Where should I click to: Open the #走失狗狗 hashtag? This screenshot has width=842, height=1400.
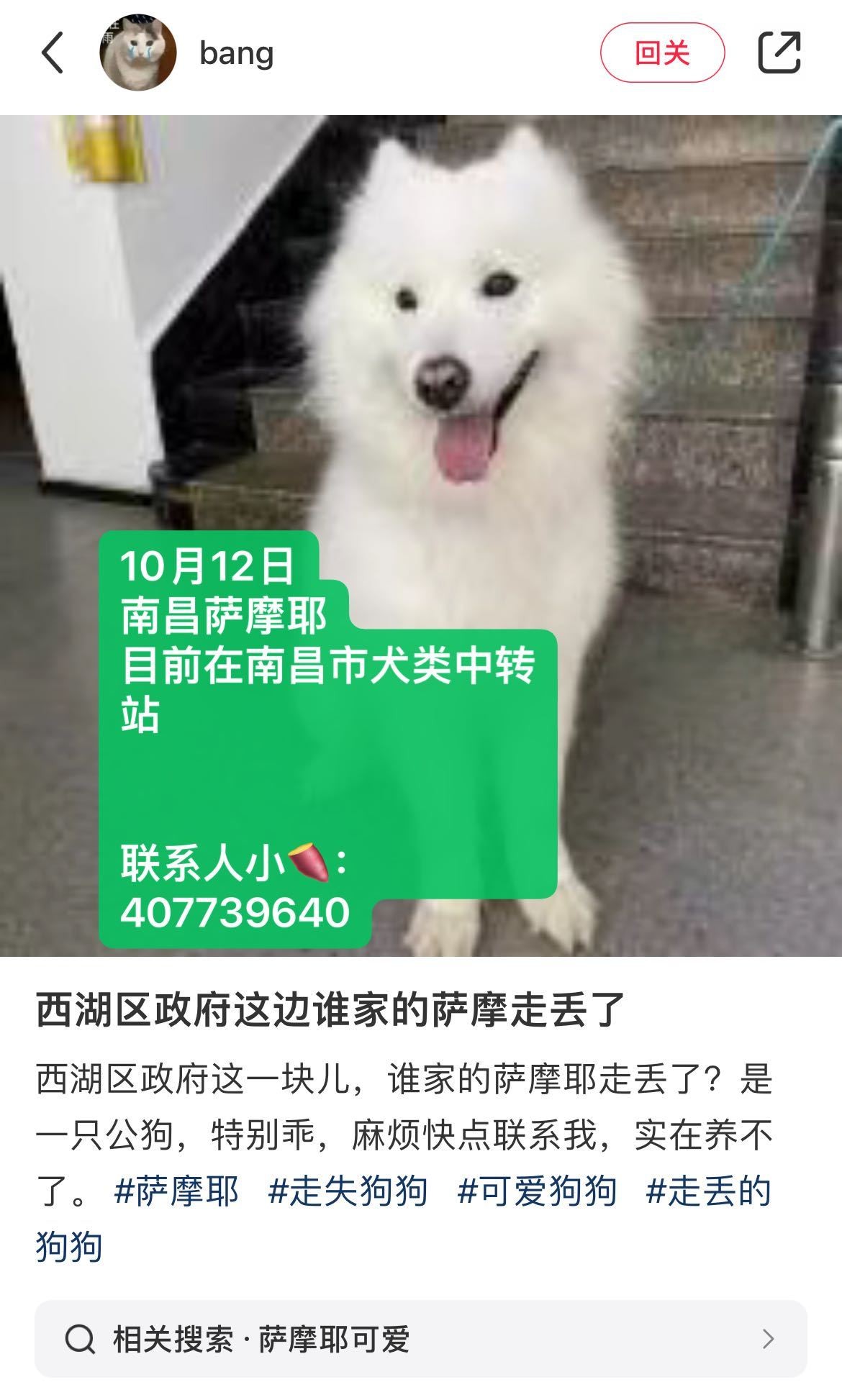(348, 1191)
